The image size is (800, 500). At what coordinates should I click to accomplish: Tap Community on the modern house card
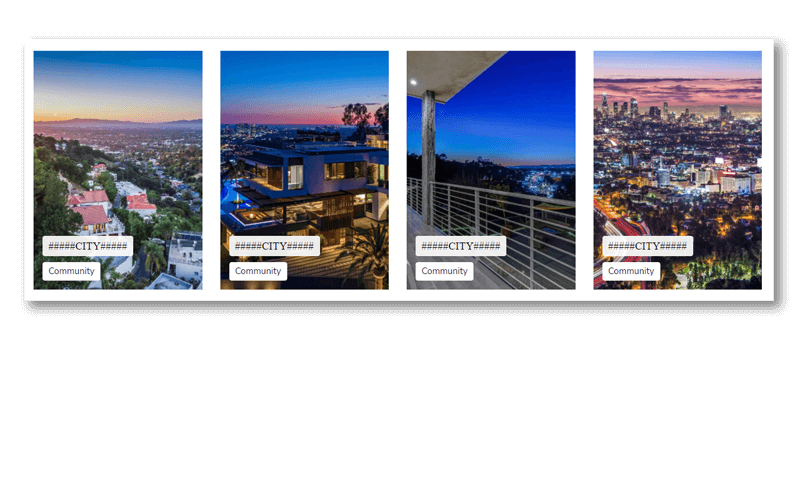[x=258, y=271]
